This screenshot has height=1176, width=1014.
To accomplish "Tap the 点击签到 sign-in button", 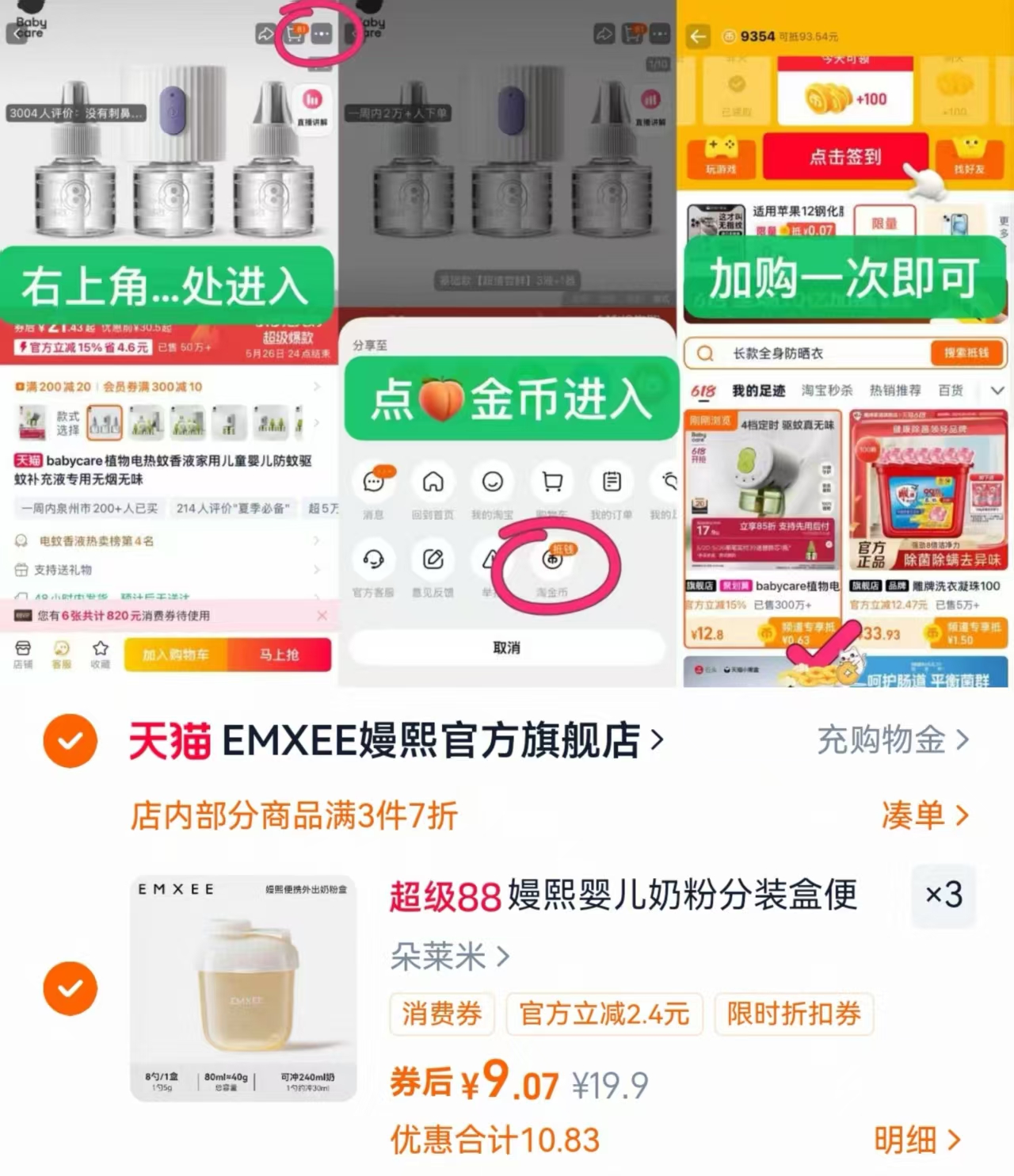I will 844,157.
